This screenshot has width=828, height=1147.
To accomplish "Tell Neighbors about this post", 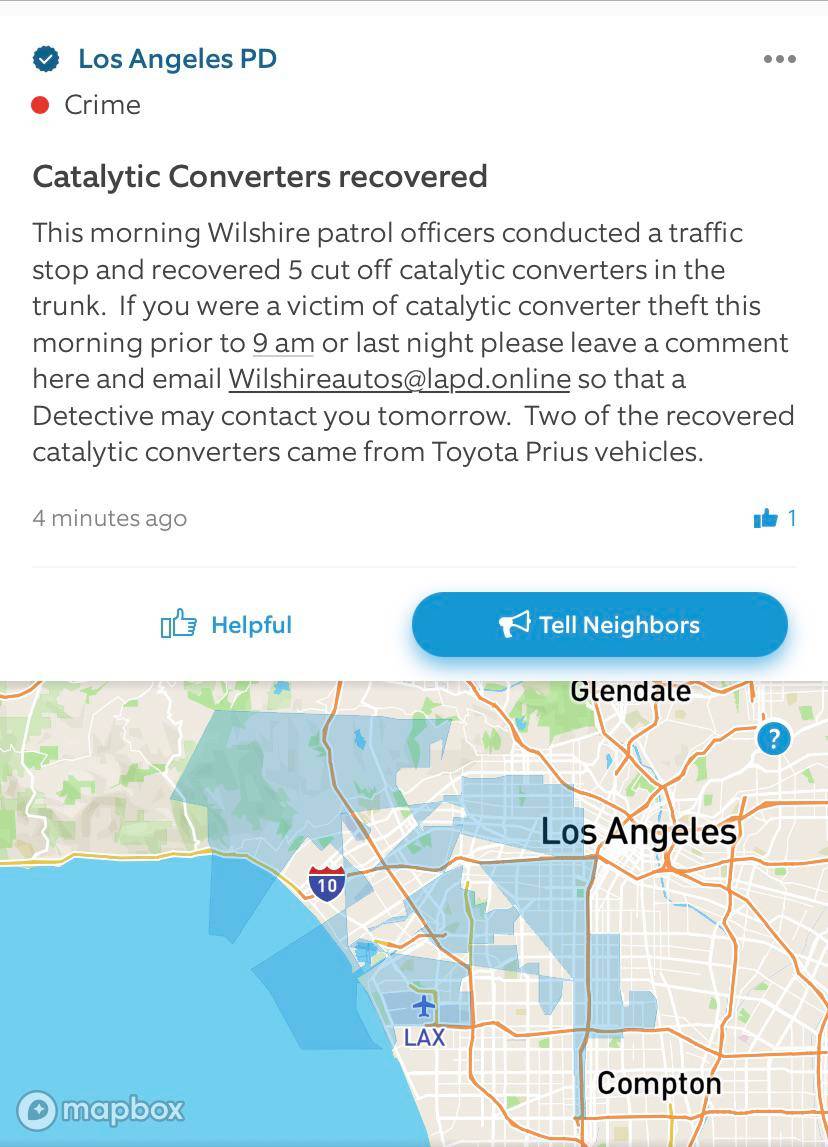I will (x=599, y=625).
